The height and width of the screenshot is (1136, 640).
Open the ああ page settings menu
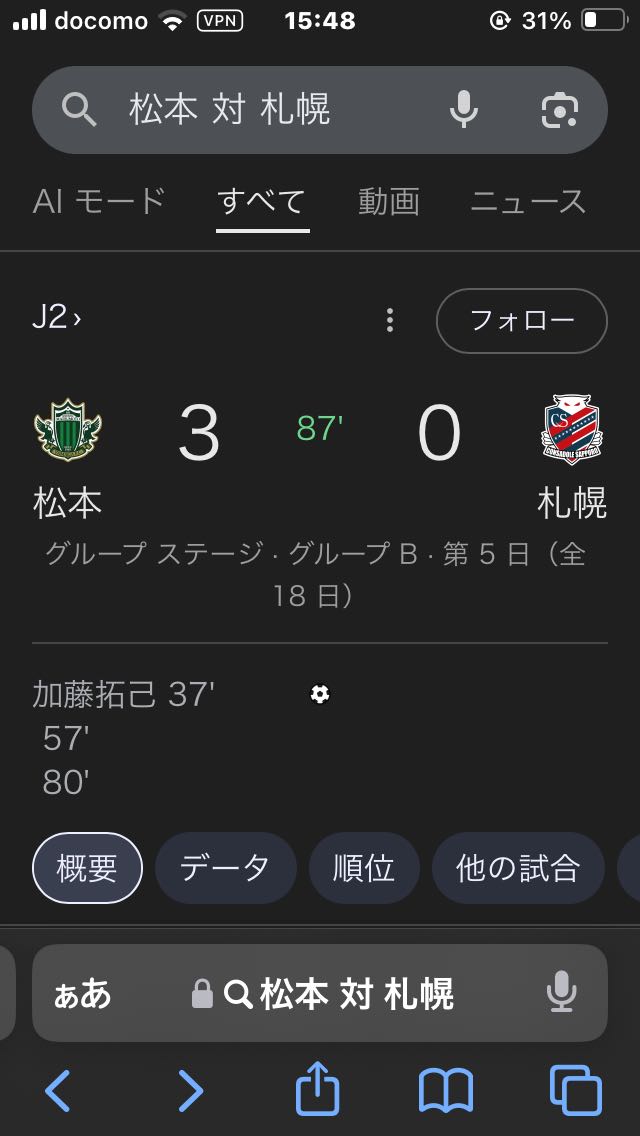click(82, 994)
